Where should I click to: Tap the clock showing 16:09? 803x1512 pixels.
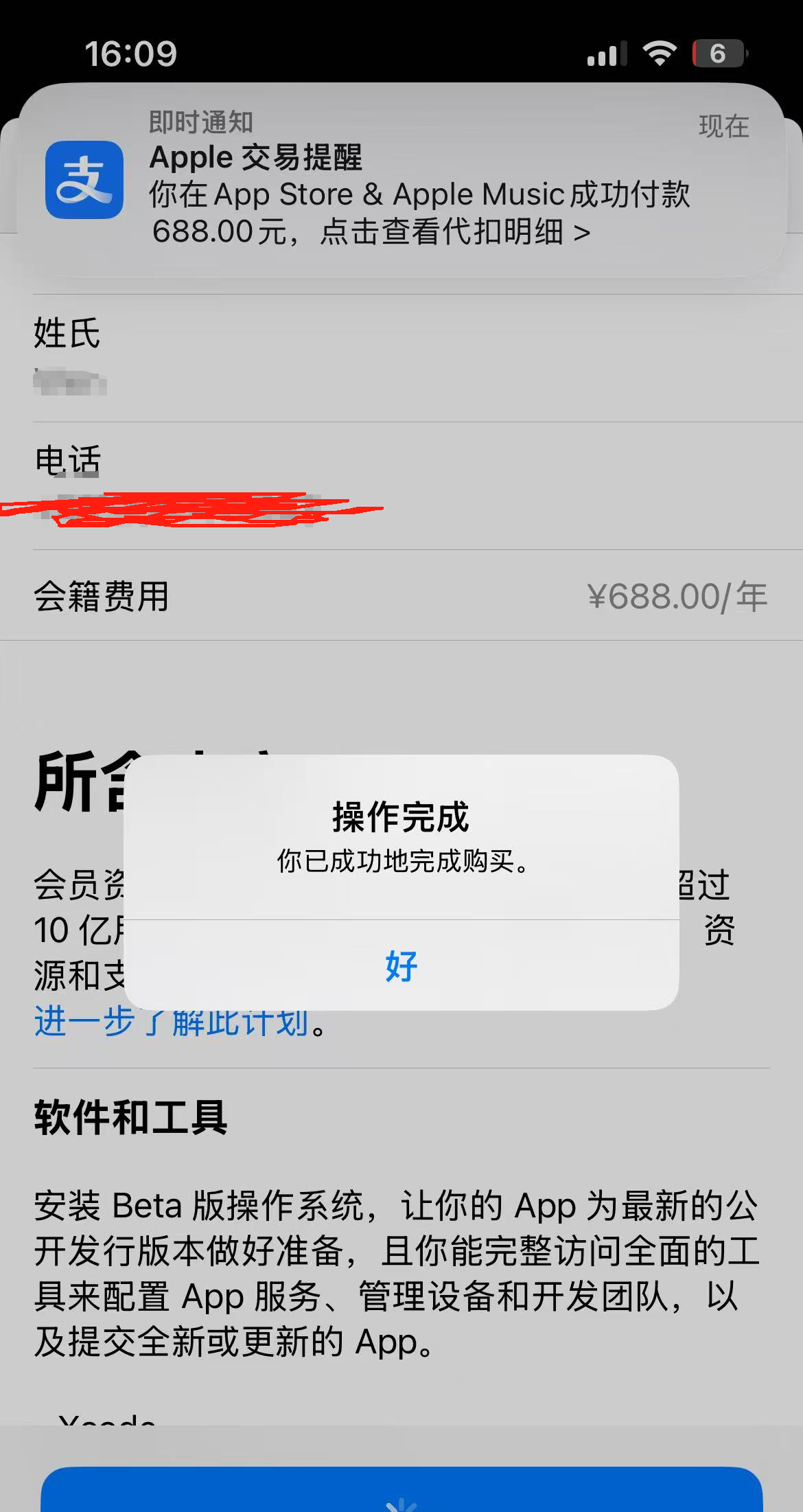130,51
